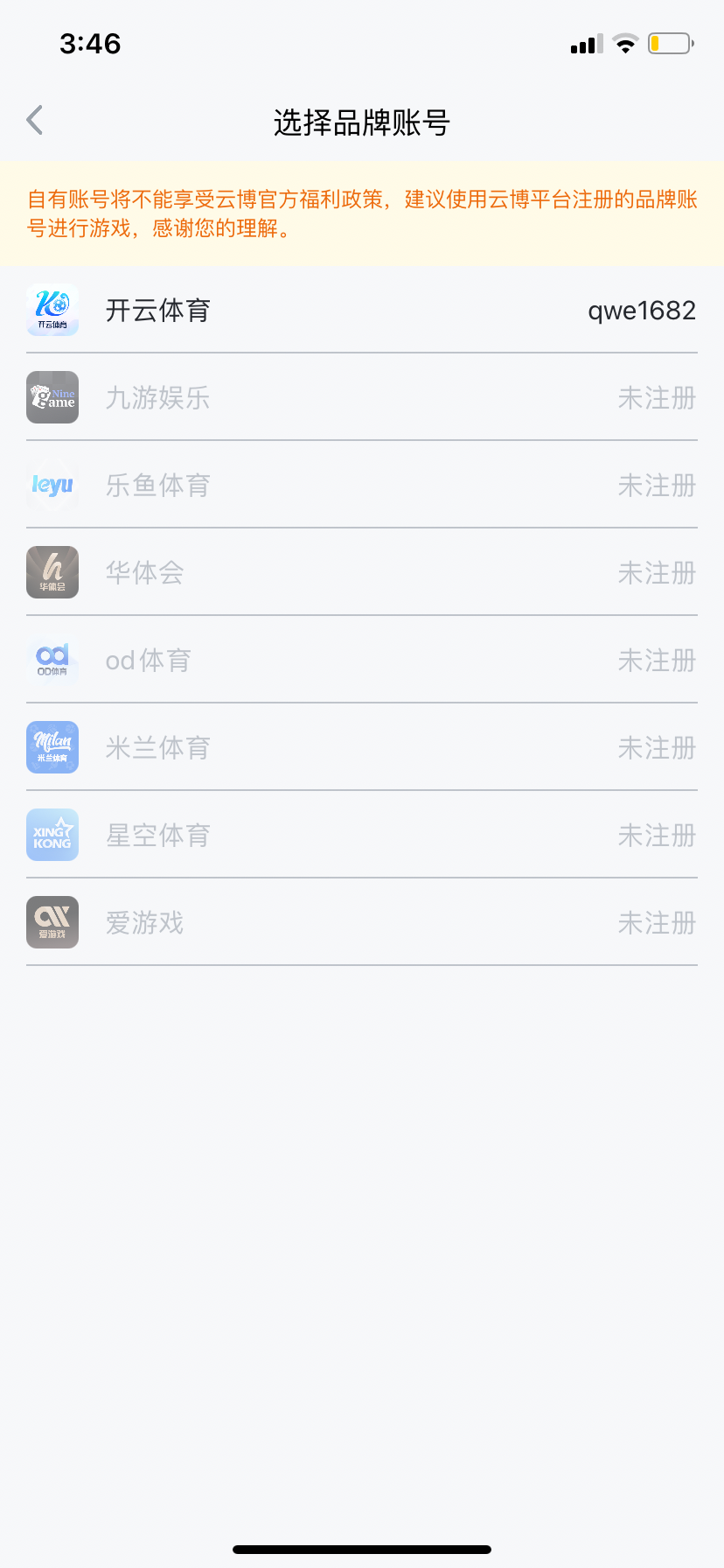Screen dimensions: 724x1568
Task: Tap 未注册 next to 华体会
Action: (x=657, y=572)
